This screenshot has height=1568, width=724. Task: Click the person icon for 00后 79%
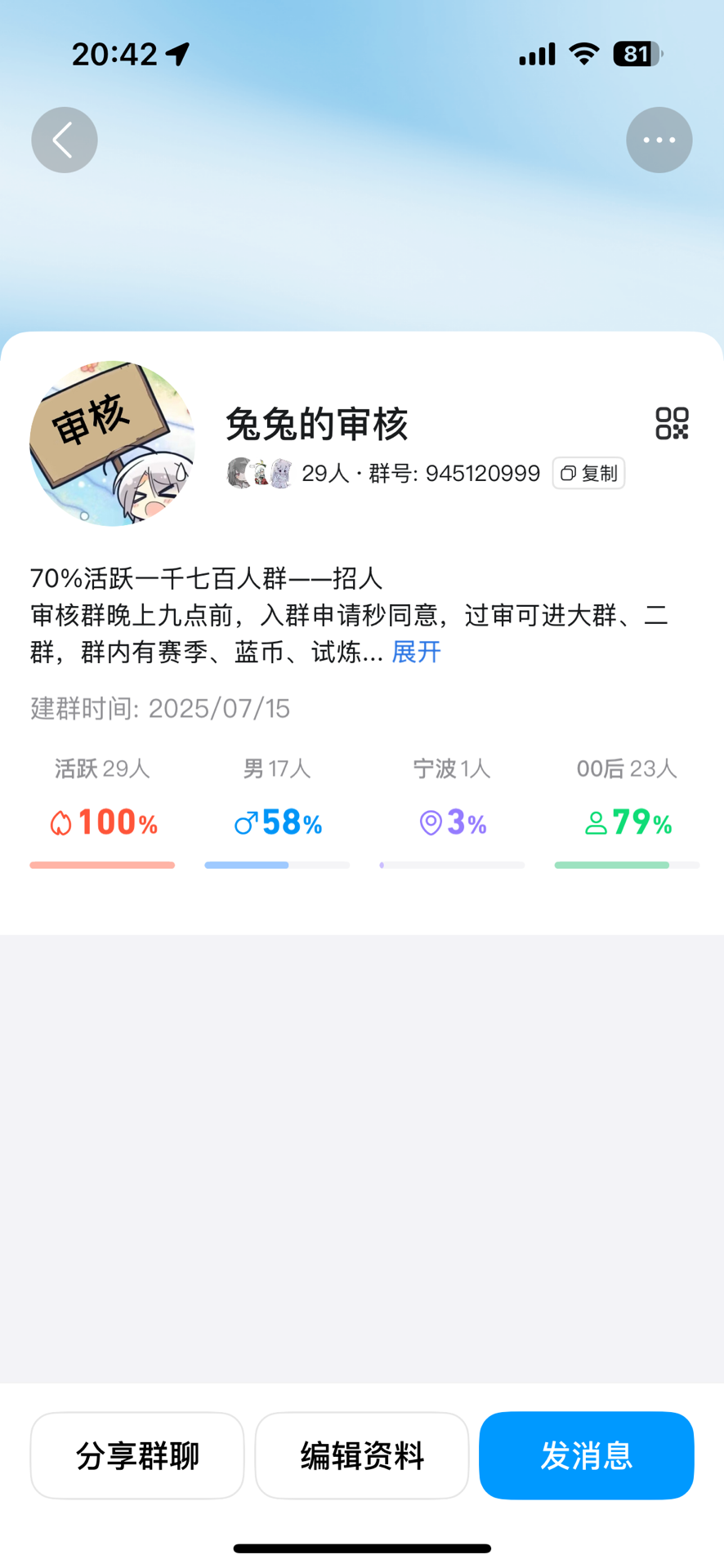(x=596, y=822)
